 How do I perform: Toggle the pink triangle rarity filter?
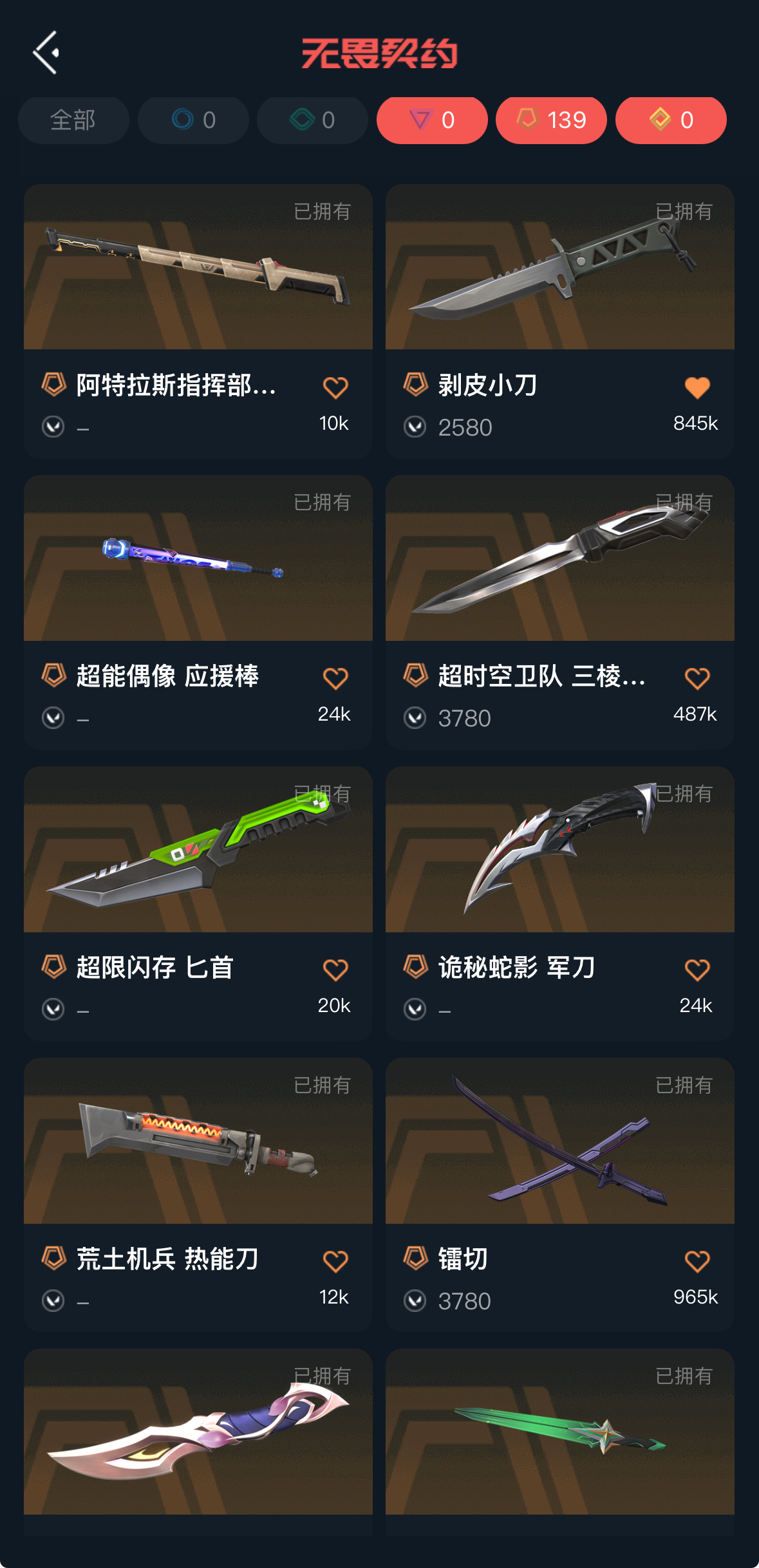click(432, 120)
